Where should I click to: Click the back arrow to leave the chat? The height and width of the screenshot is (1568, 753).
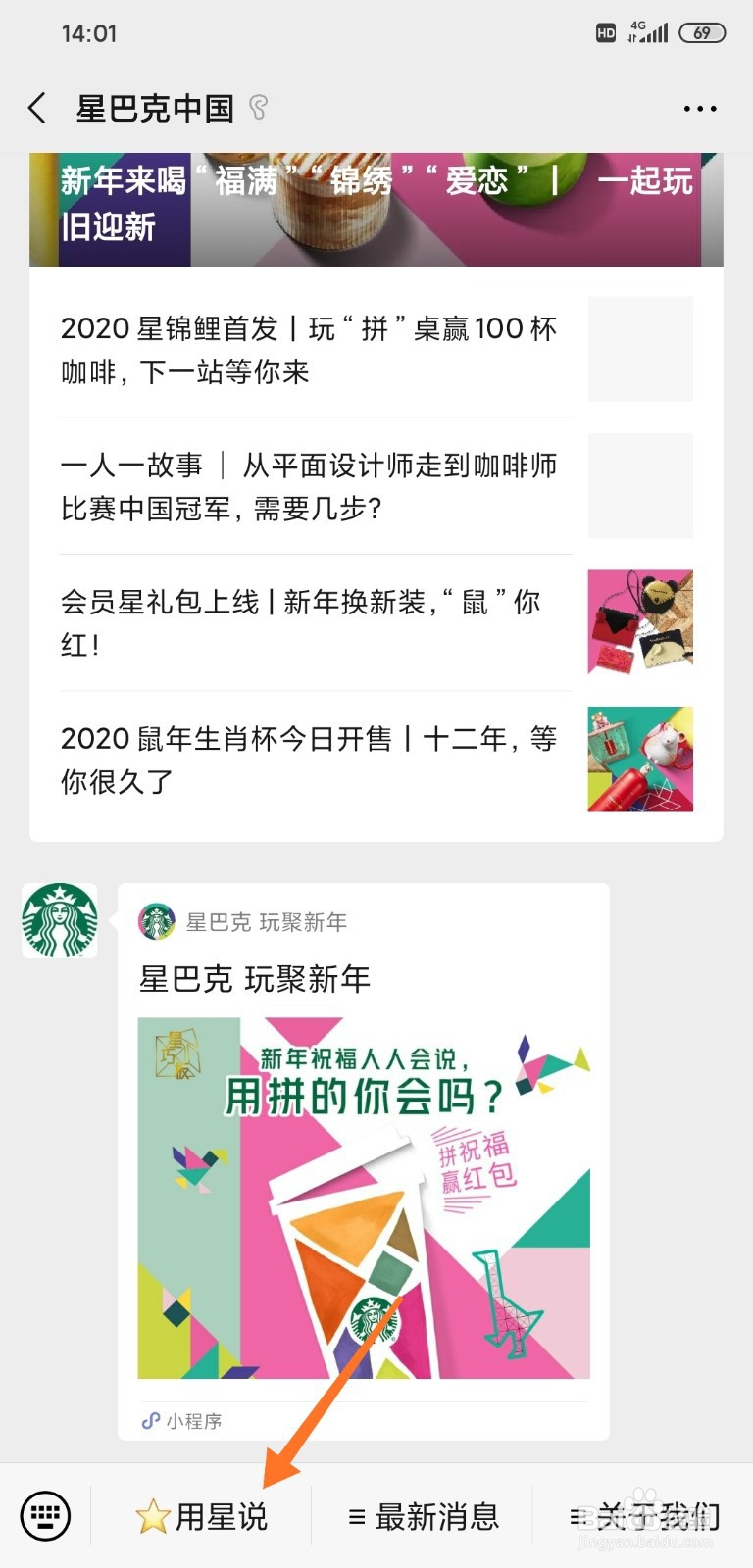(x=37, y=108)
